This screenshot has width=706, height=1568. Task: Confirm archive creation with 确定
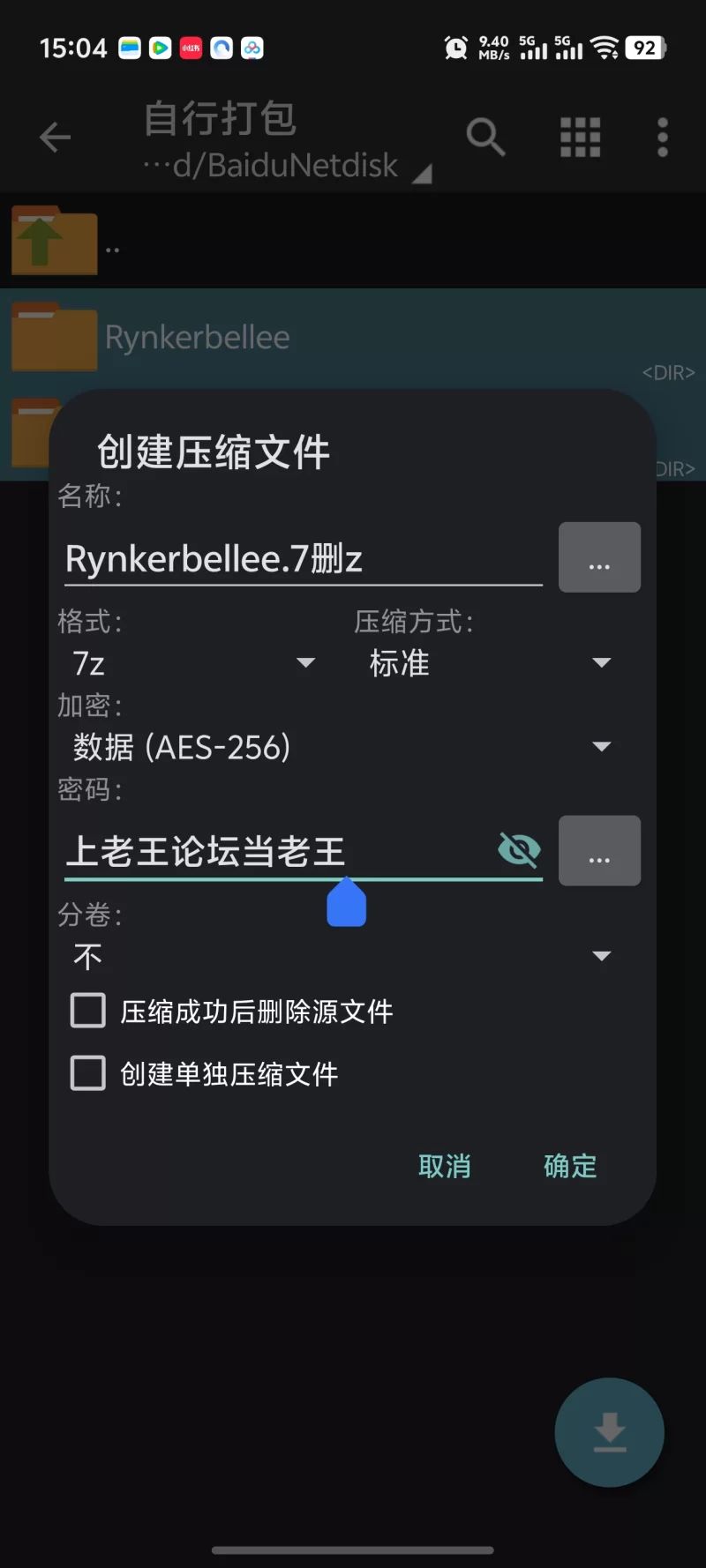(x=570, y=1167)
